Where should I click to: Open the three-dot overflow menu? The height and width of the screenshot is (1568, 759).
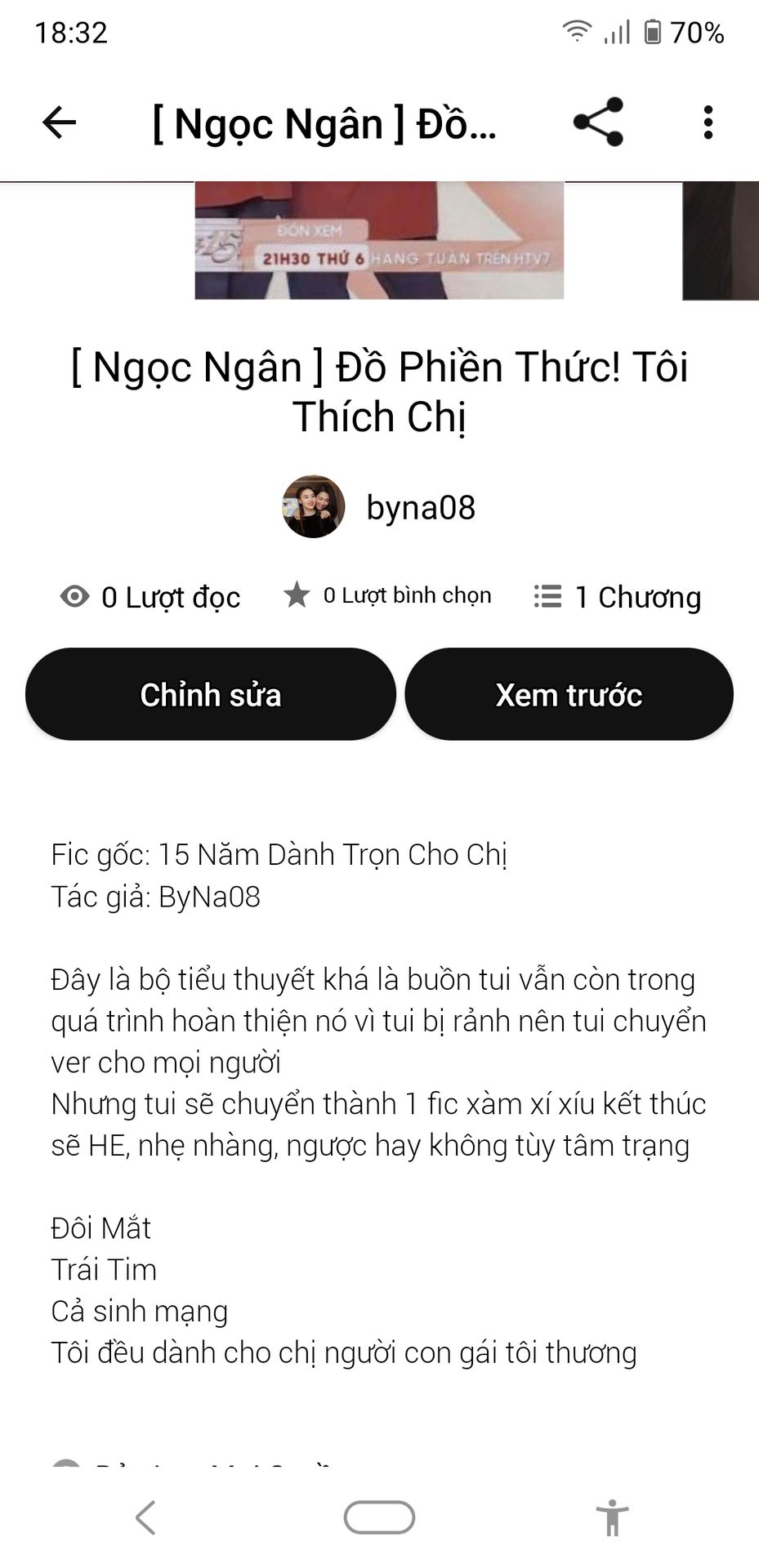(708, 122)
